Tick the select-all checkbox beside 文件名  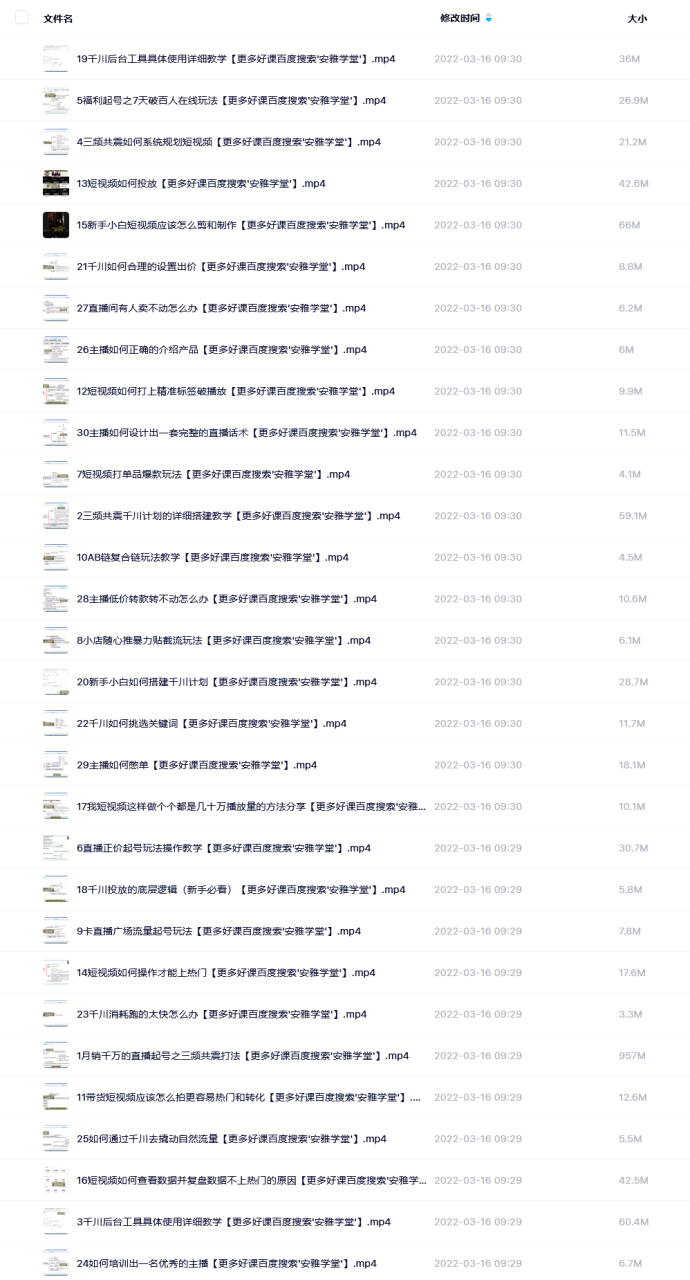[22, 18]
